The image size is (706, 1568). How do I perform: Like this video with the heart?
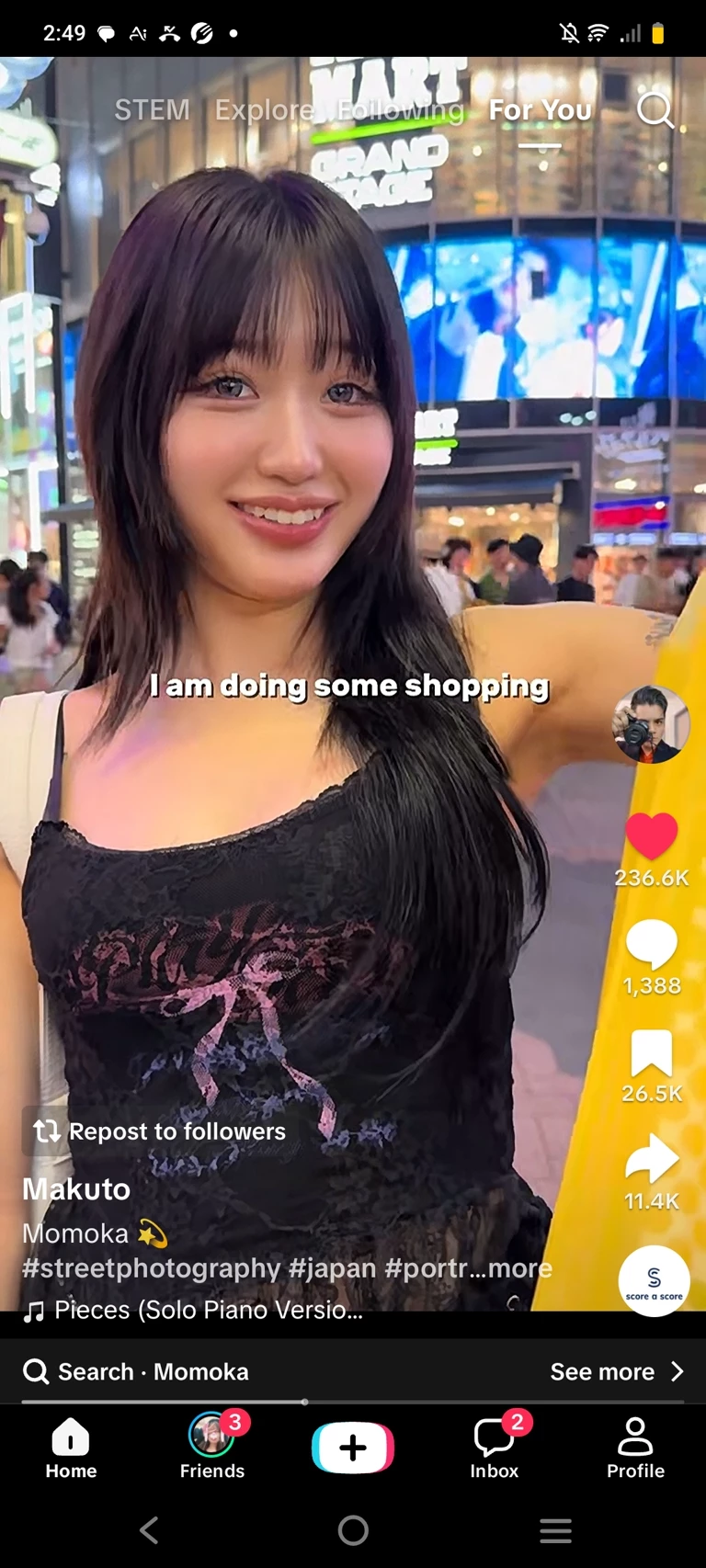click(x=651, y=836)
